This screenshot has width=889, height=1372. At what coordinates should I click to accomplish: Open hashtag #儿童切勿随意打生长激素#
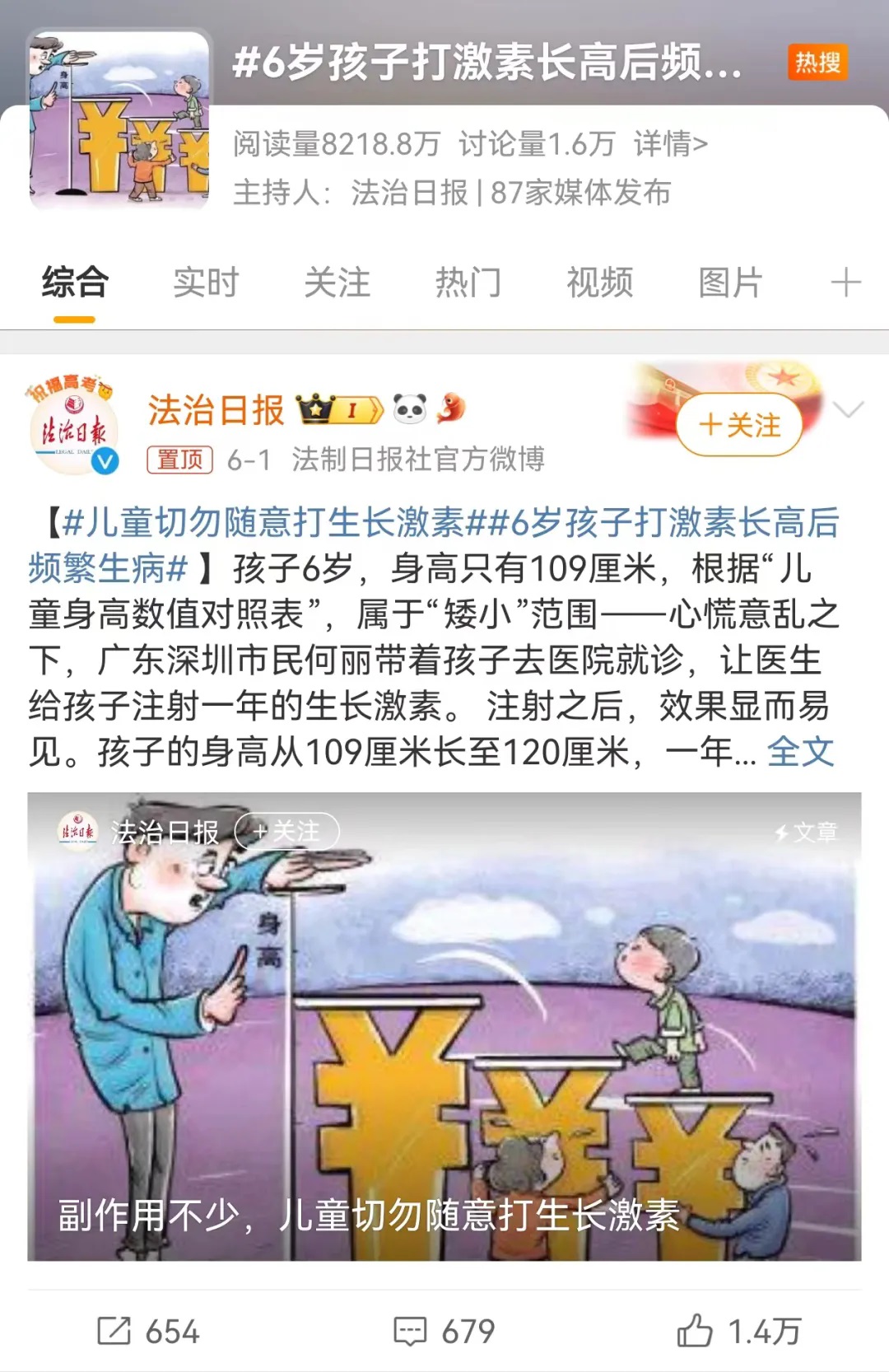[263, 522]
